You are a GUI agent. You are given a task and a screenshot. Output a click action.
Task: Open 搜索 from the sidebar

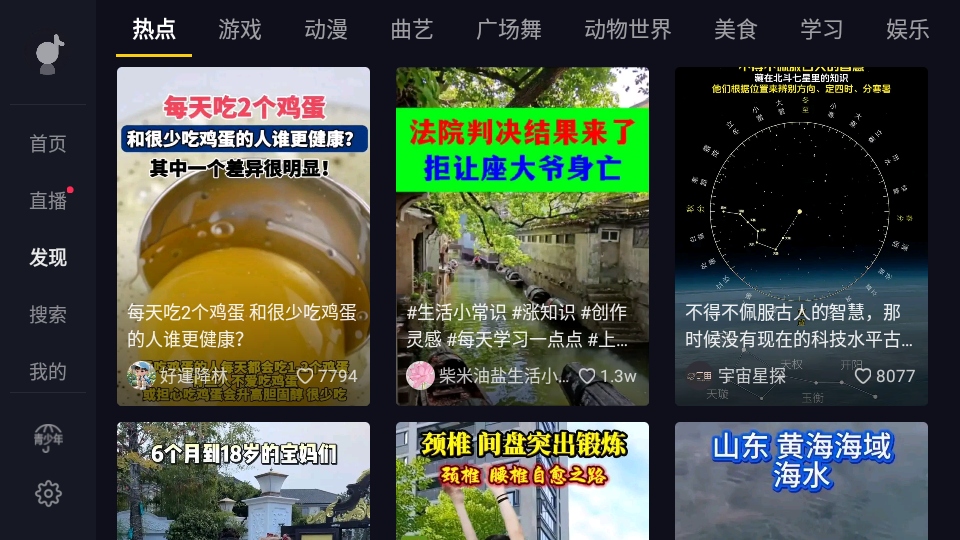(x=48, y=315)
